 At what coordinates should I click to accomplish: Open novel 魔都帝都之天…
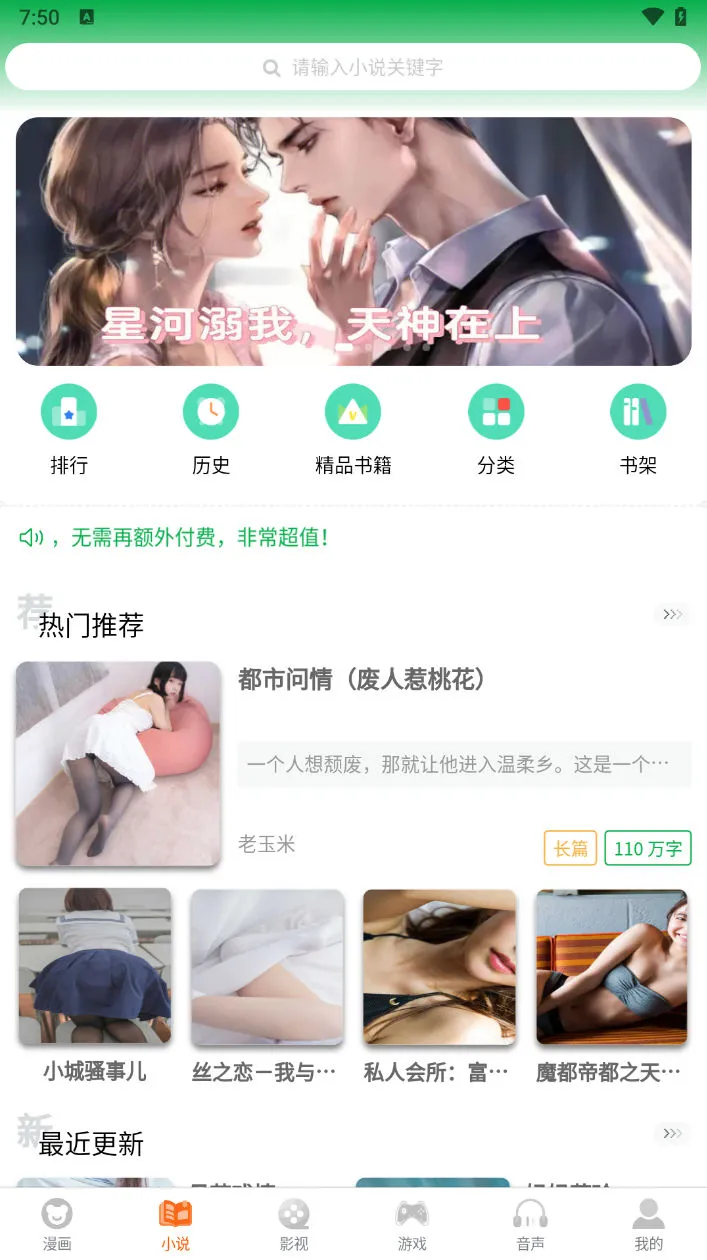coord(611,985)
